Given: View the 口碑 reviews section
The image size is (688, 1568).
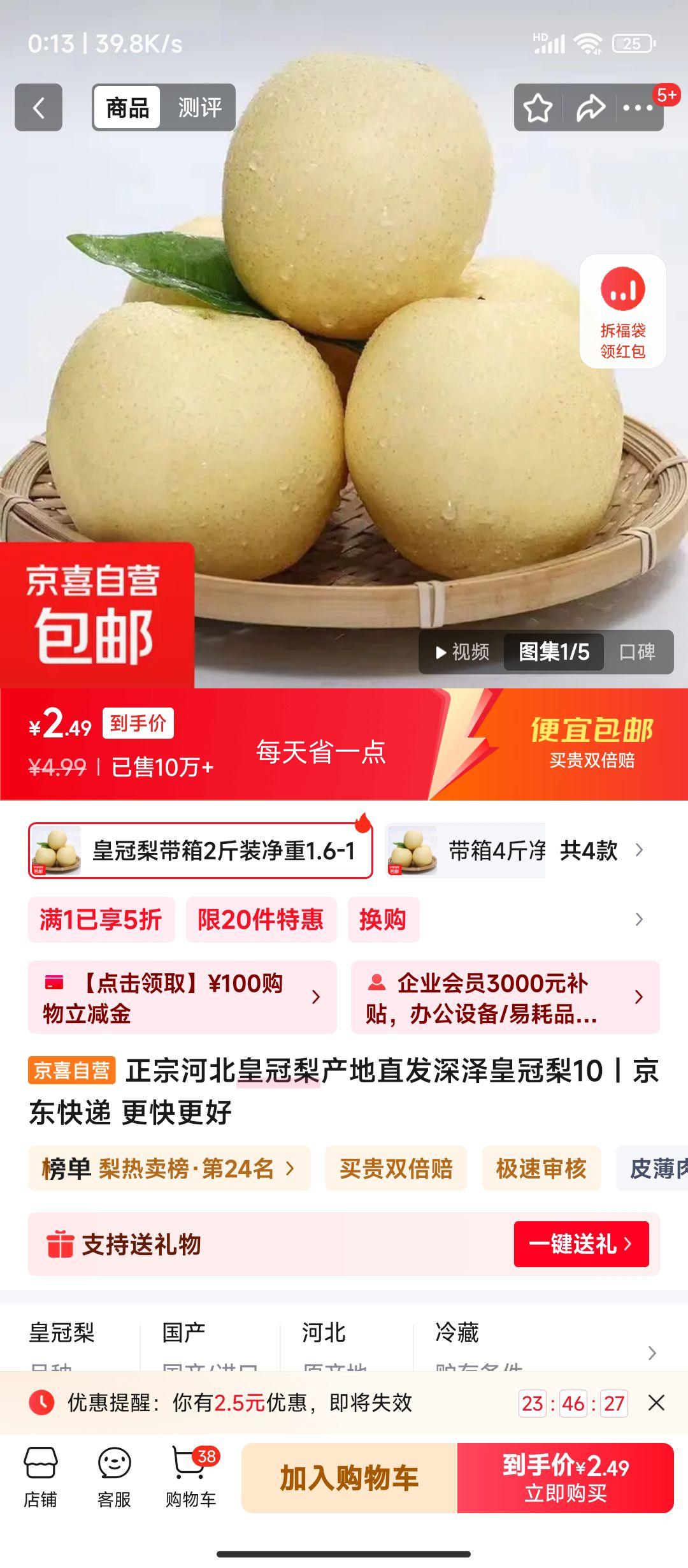Looking at the screenshot, I should [637, 651].
